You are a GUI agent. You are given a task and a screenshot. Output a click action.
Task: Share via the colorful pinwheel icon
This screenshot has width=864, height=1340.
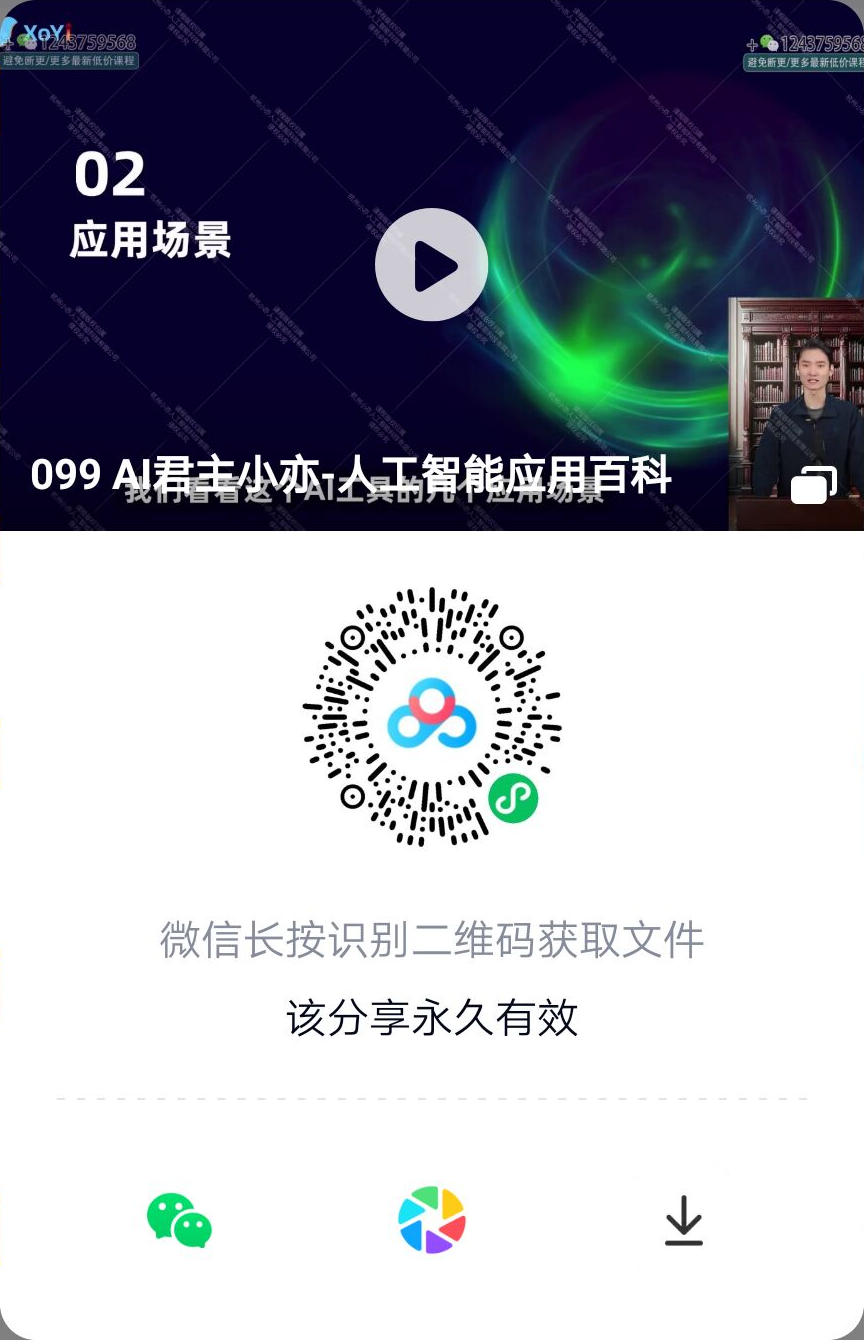click(x=432, y=1220)
